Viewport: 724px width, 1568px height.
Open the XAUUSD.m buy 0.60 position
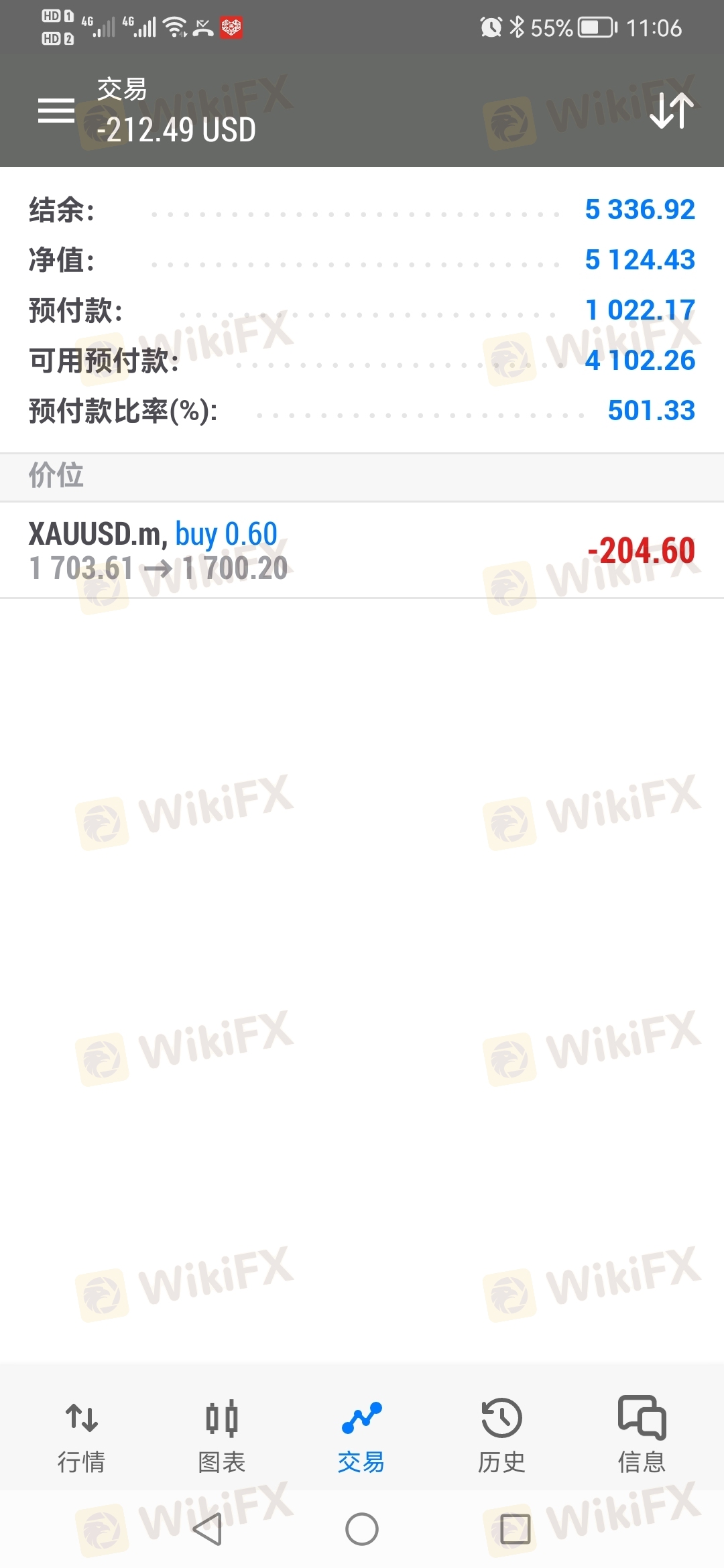[x=362, y=551]
